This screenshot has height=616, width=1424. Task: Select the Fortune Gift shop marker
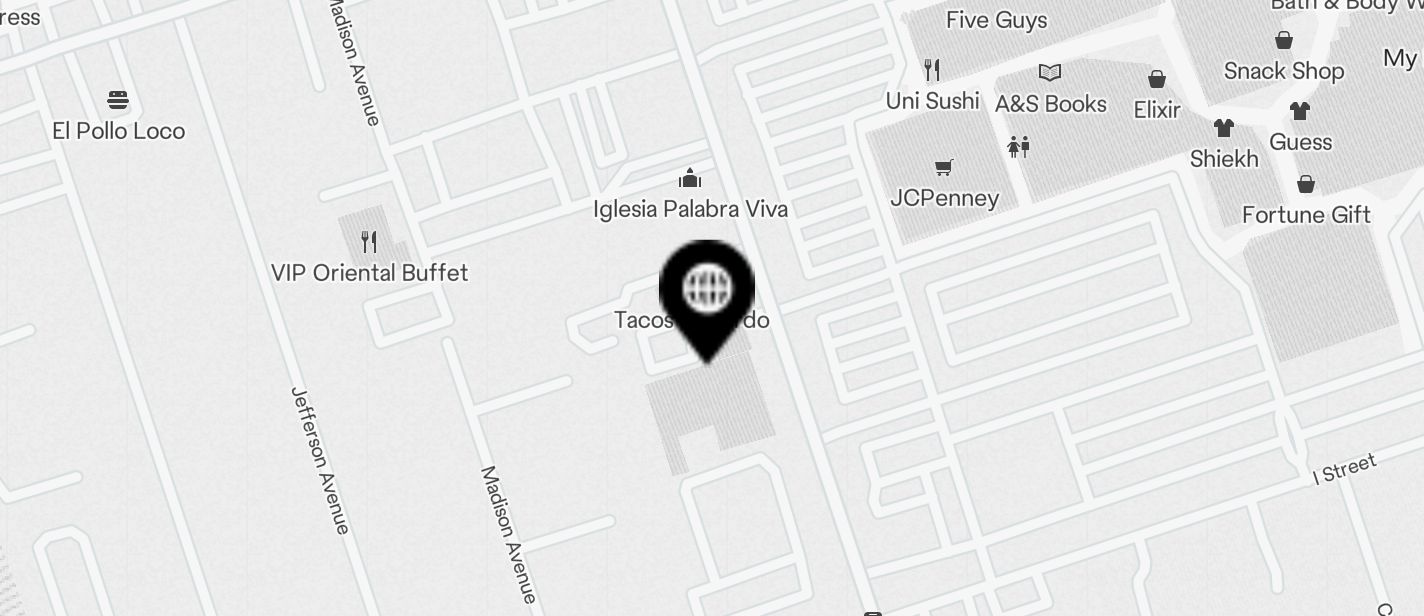click(1305, 184)
